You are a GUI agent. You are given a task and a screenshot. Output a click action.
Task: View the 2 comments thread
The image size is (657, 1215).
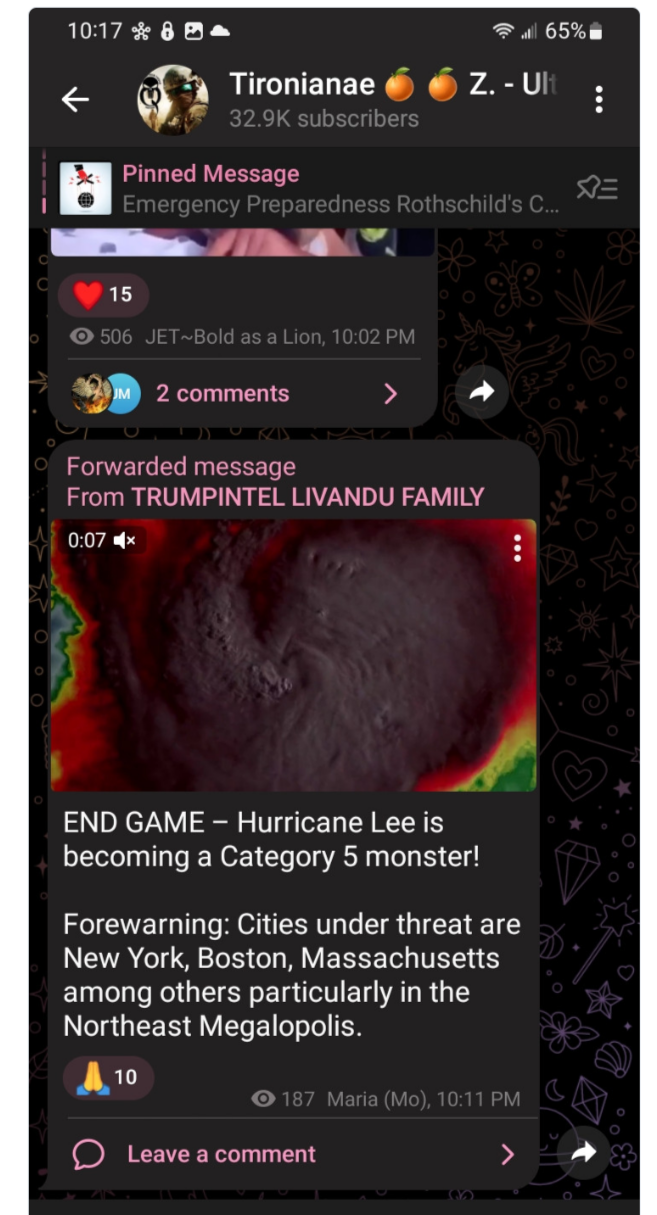click(240, 393)
